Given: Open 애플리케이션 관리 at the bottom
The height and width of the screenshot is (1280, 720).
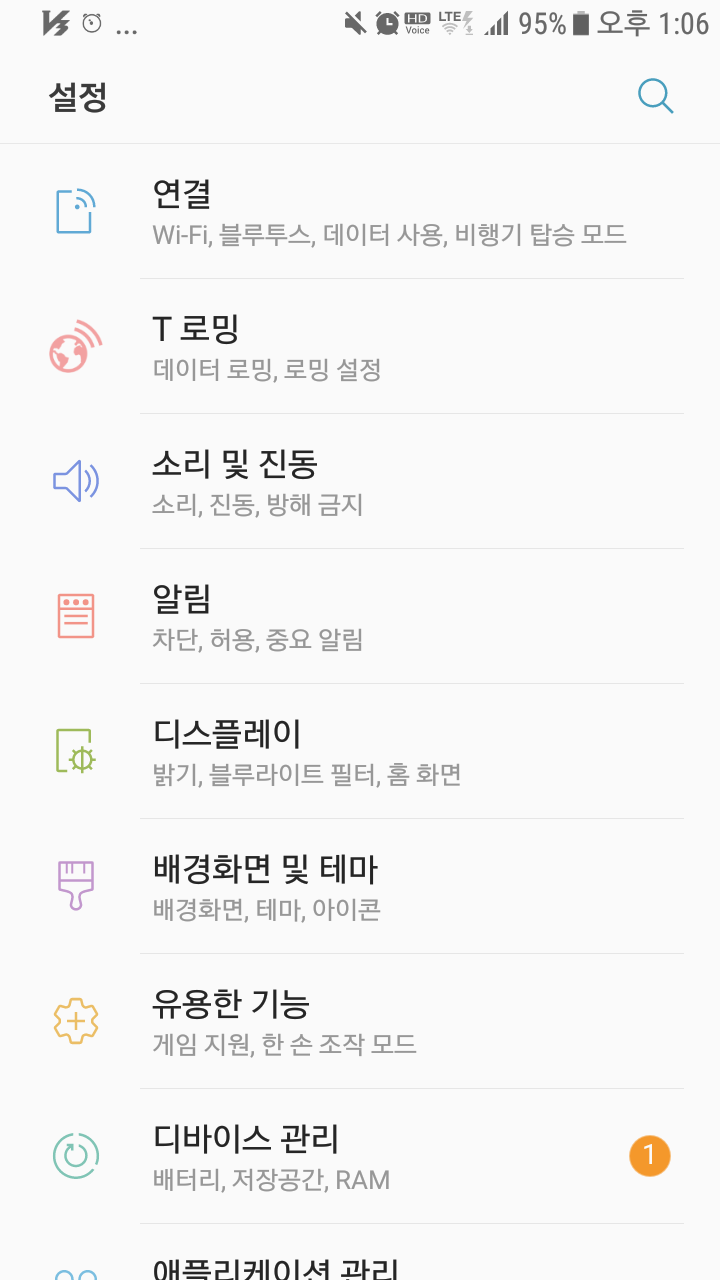Looking at the screenshot, I should [x=360, y=1253].
